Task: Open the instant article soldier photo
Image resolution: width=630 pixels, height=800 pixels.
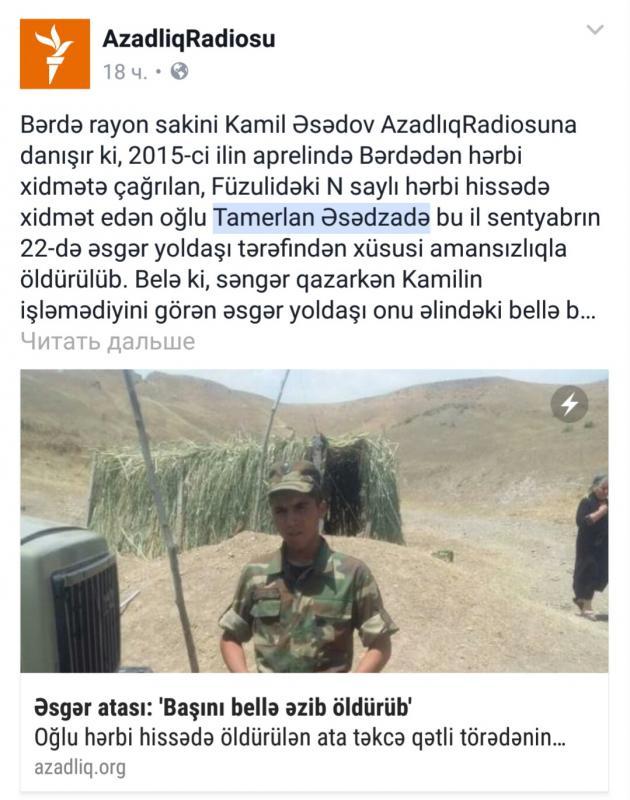Action: [314, 520]
